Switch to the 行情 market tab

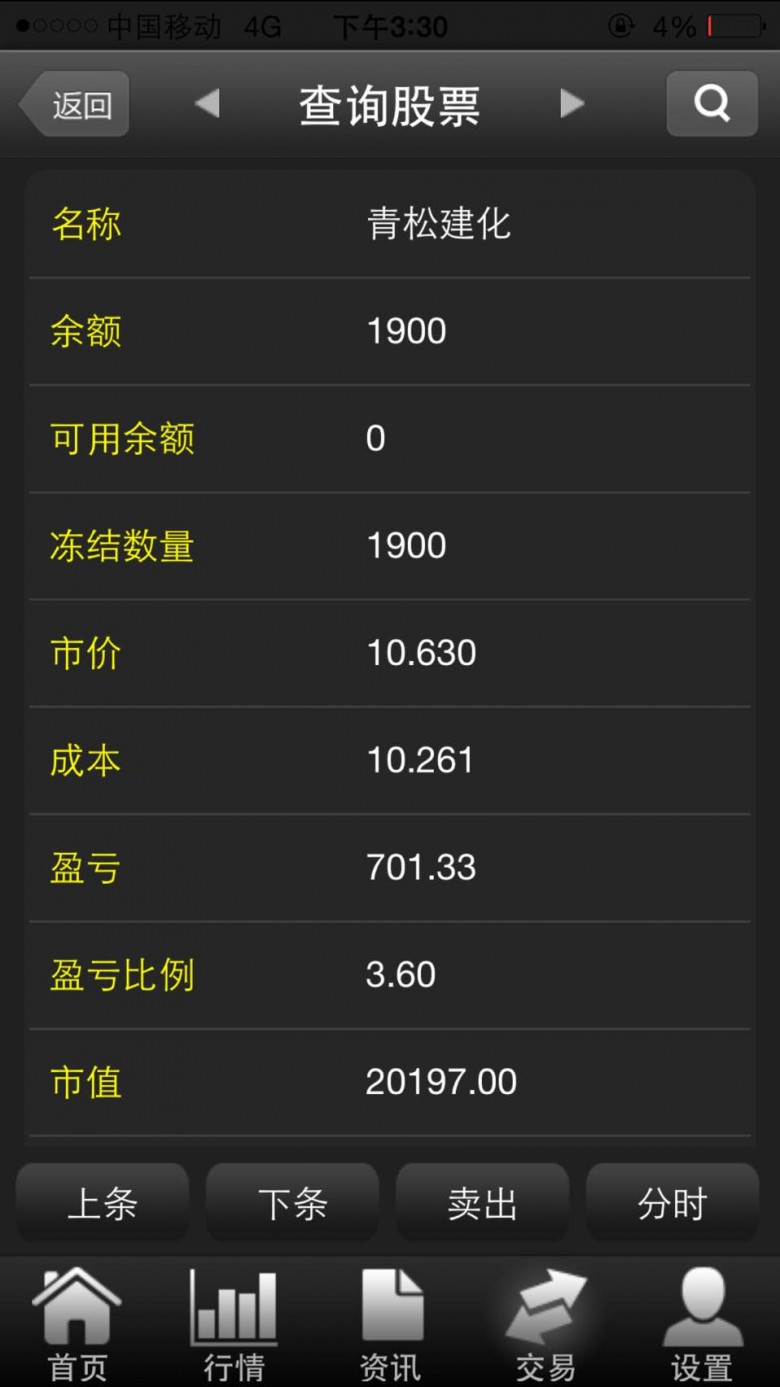(x=234, y=1324)
